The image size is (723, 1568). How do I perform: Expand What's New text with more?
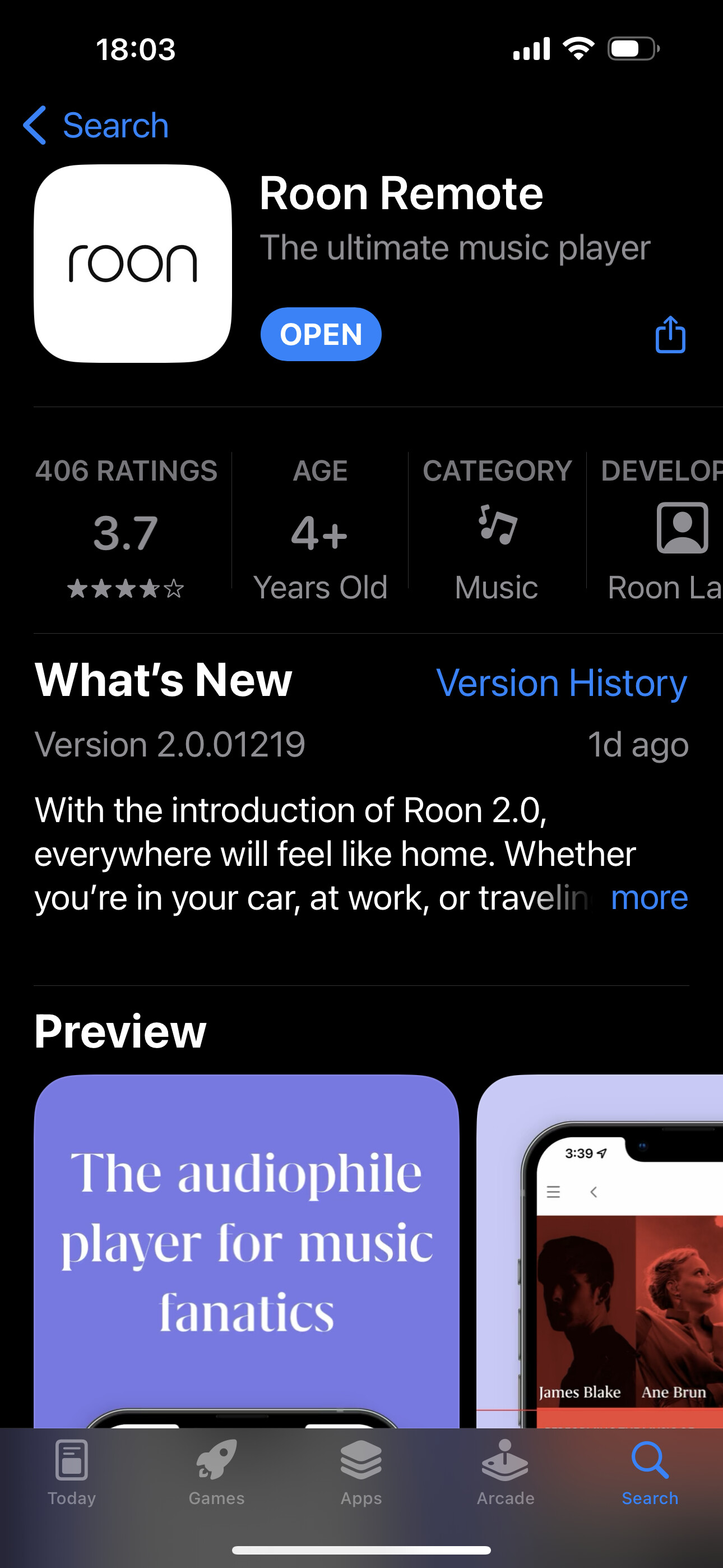click(x=649, y=897)
